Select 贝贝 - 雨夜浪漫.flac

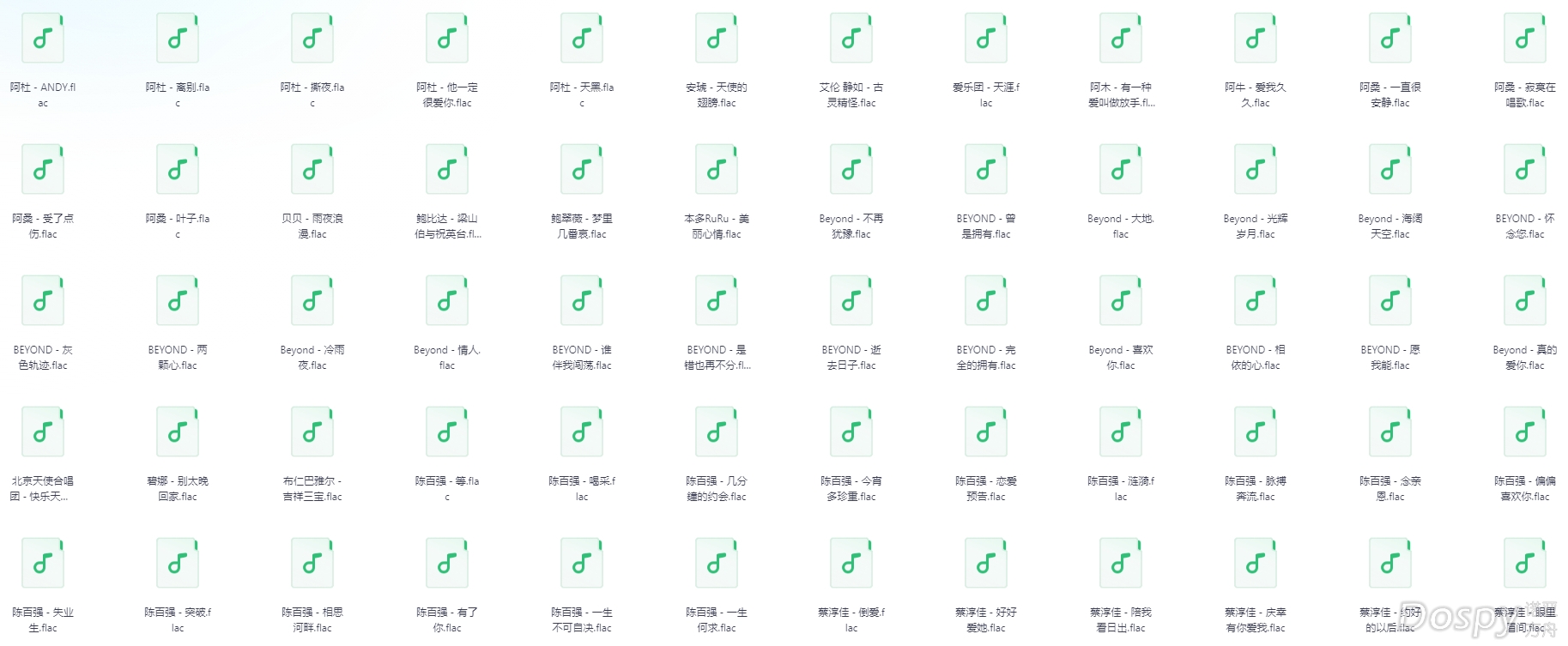pyautogui.click(x=312, y=171)
